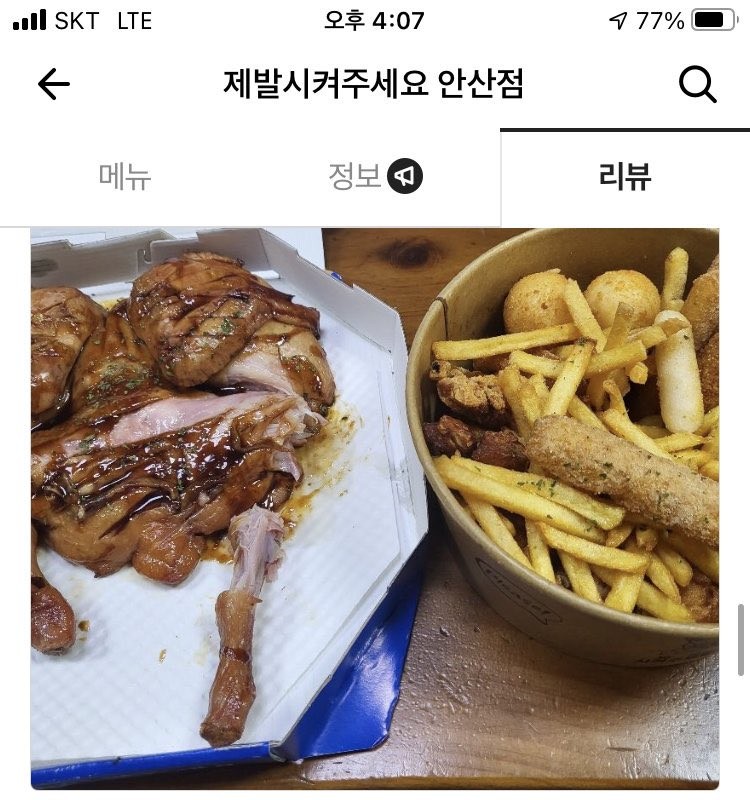Go back using the arrow icon
Viewport: 750px width, 800px height.
point(54,85)
